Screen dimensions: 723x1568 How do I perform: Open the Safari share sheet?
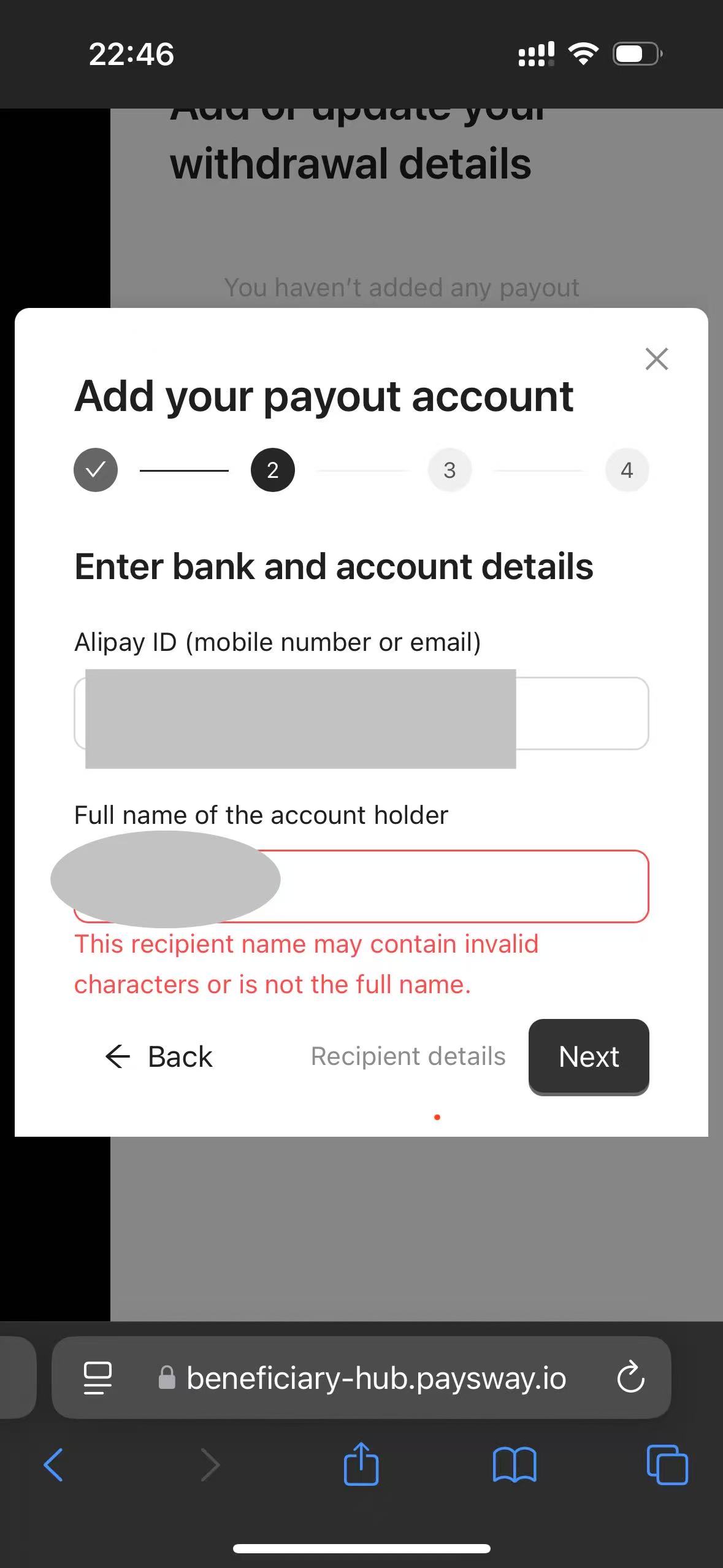click(x=361, y=1463)
